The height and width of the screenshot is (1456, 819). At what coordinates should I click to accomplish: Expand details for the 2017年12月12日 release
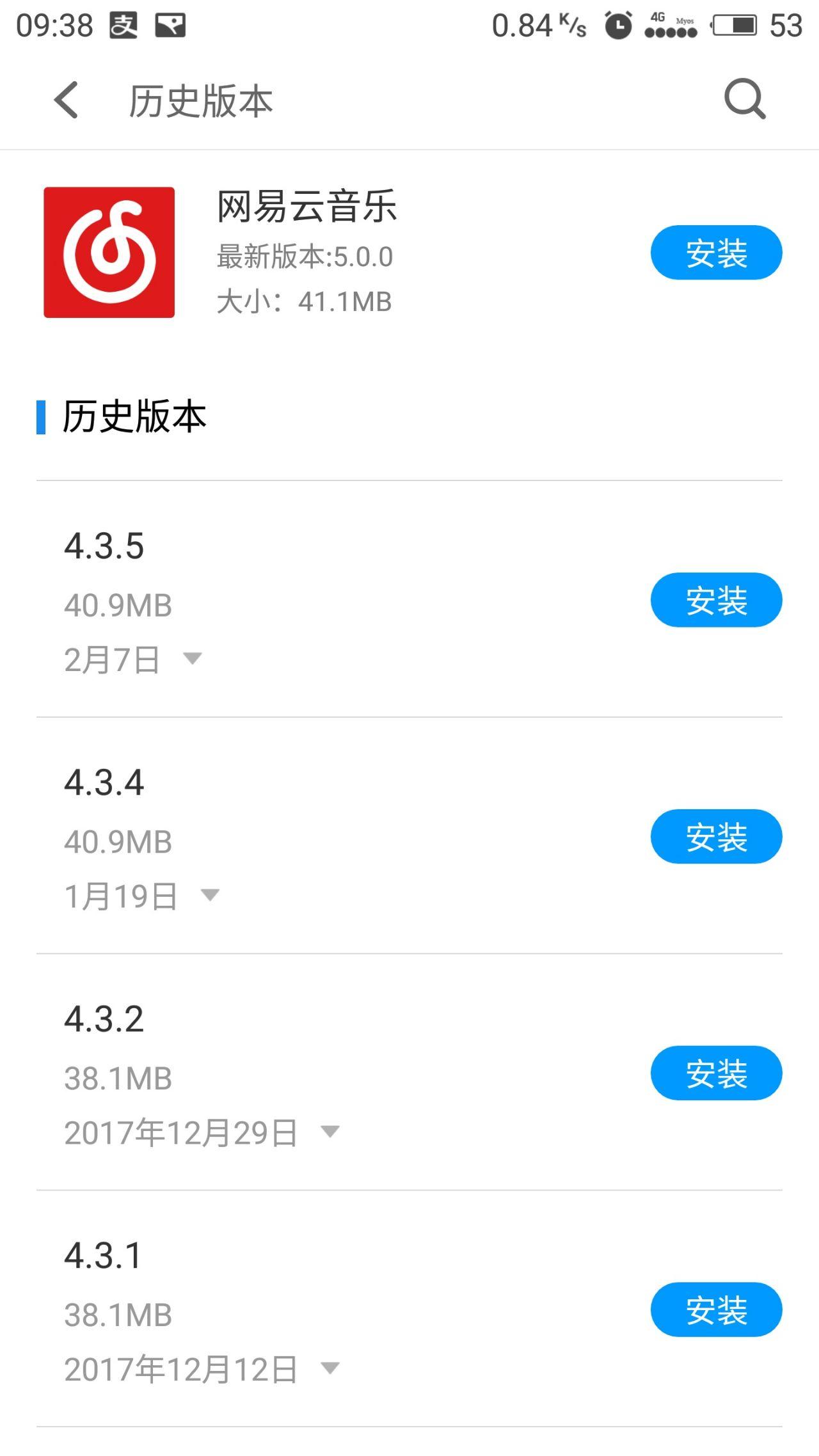[330, 1368]
